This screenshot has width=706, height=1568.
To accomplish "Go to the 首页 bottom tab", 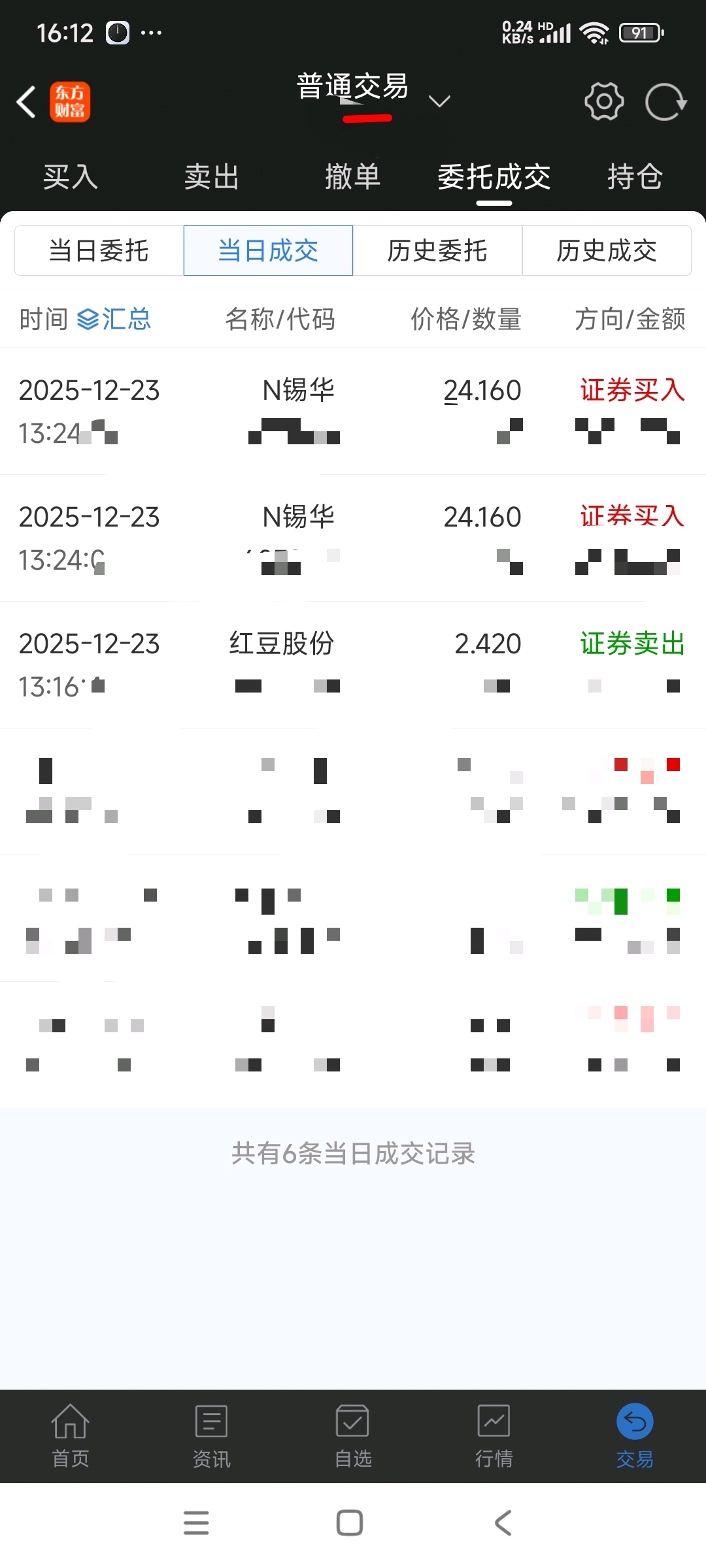I will tap(71, 1436).
